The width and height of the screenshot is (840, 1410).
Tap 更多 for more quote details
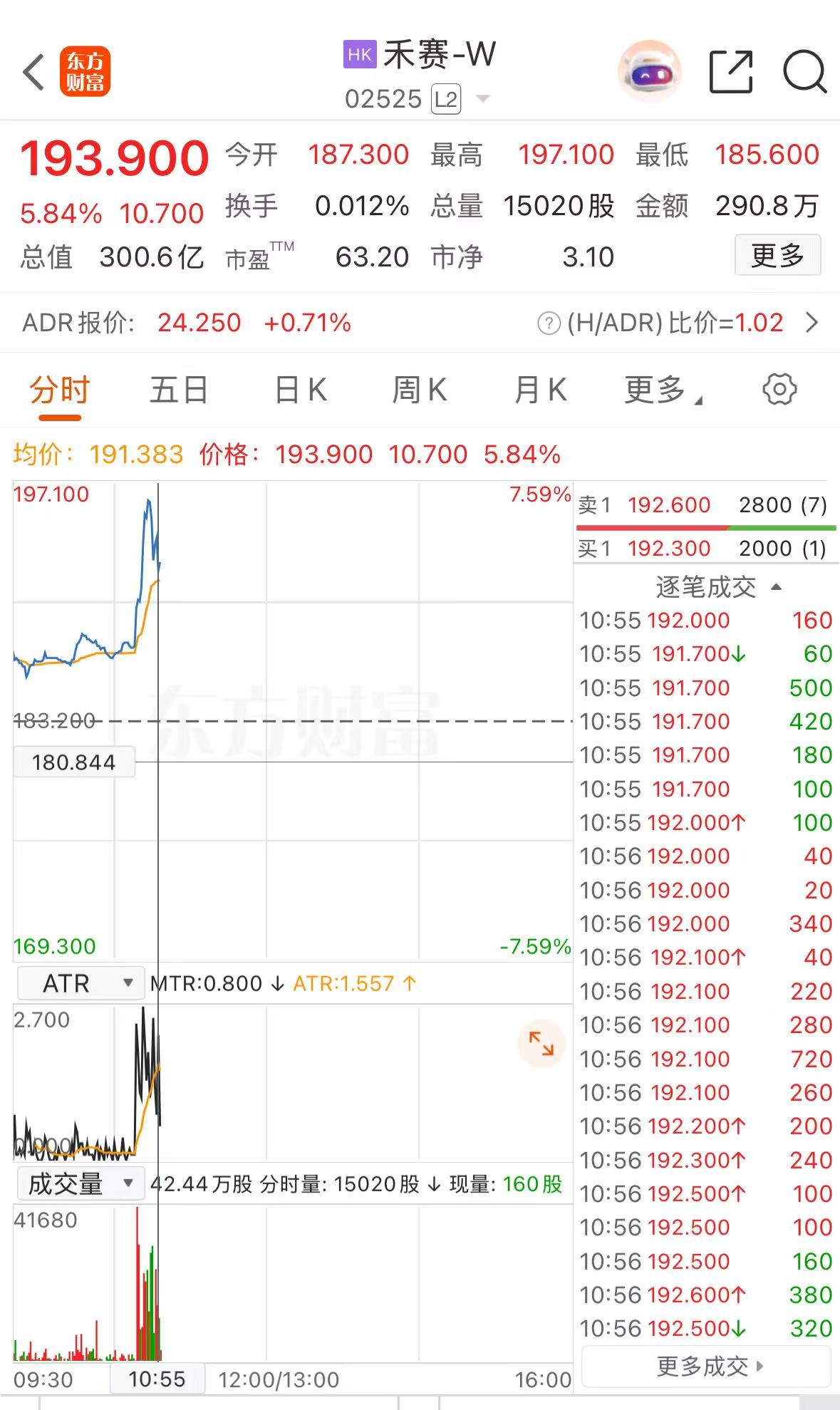[777, 255]
